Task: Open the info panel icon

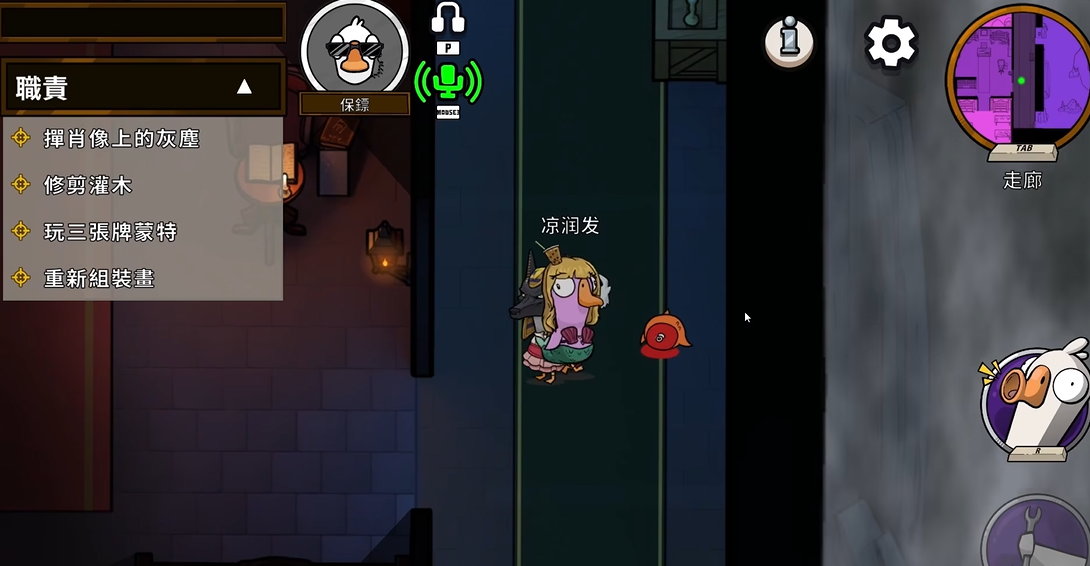Action: tap(789, 41)
